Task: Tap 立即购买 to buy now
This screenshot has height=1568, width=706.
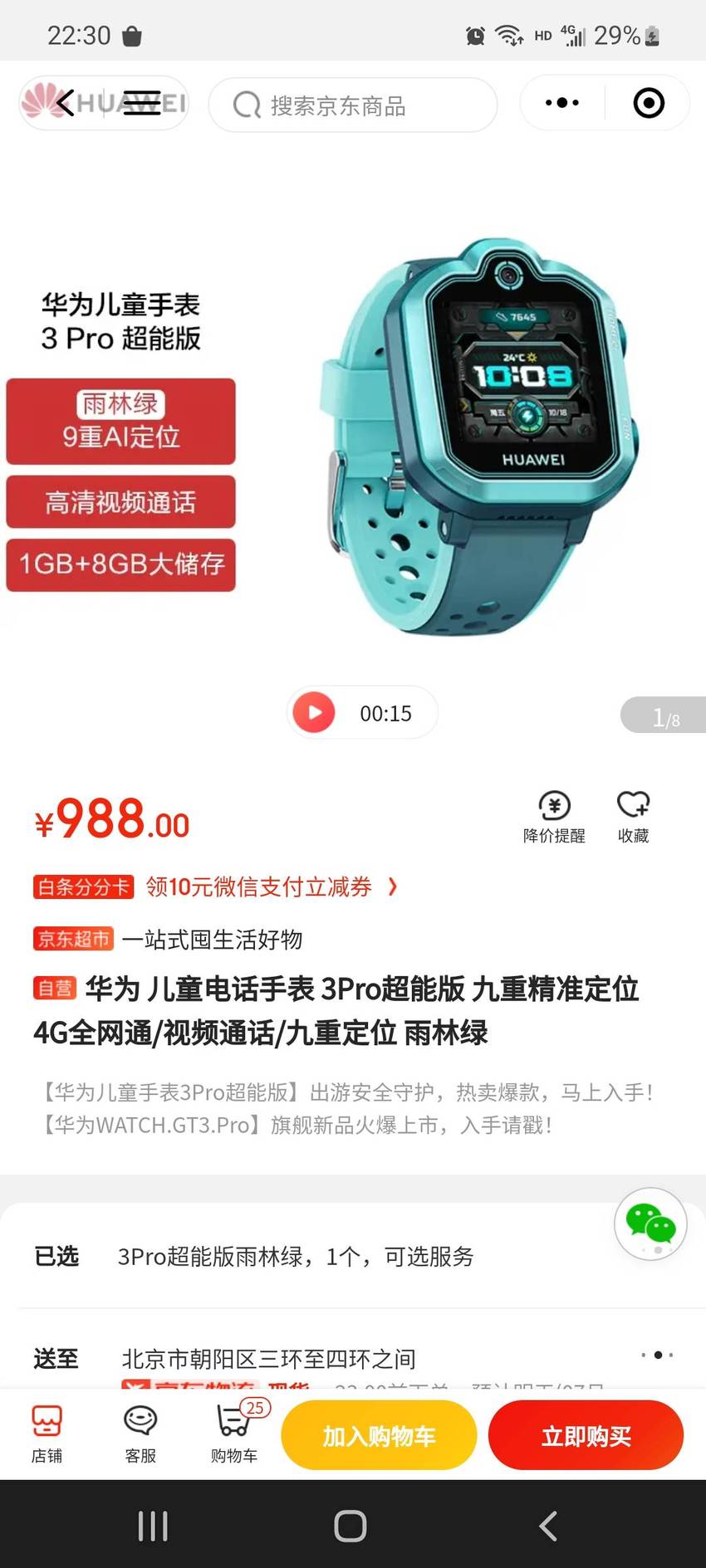Action: 586,1435
